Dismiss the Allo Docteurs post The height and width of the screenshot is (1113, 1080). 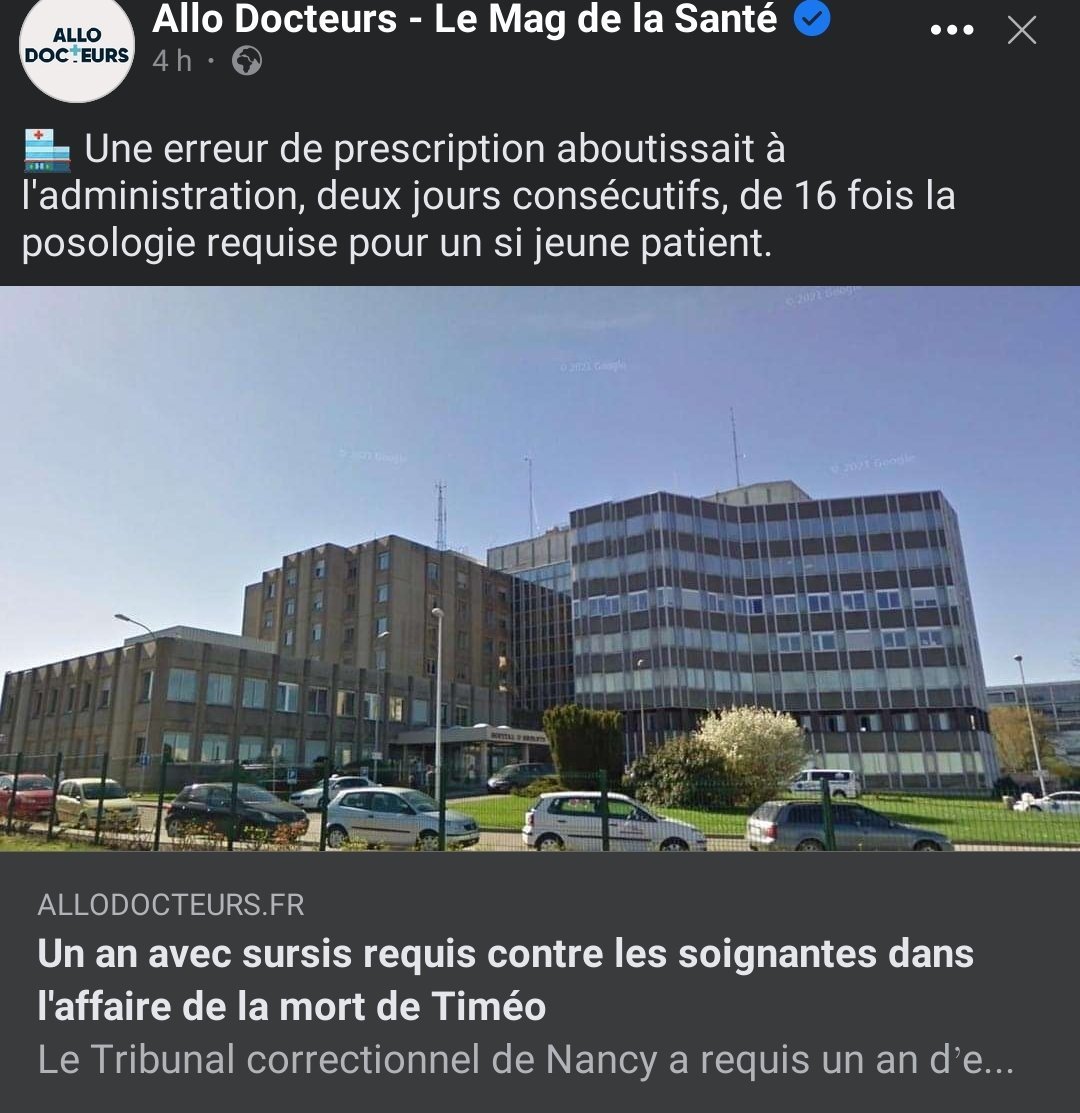[1021, 30]
